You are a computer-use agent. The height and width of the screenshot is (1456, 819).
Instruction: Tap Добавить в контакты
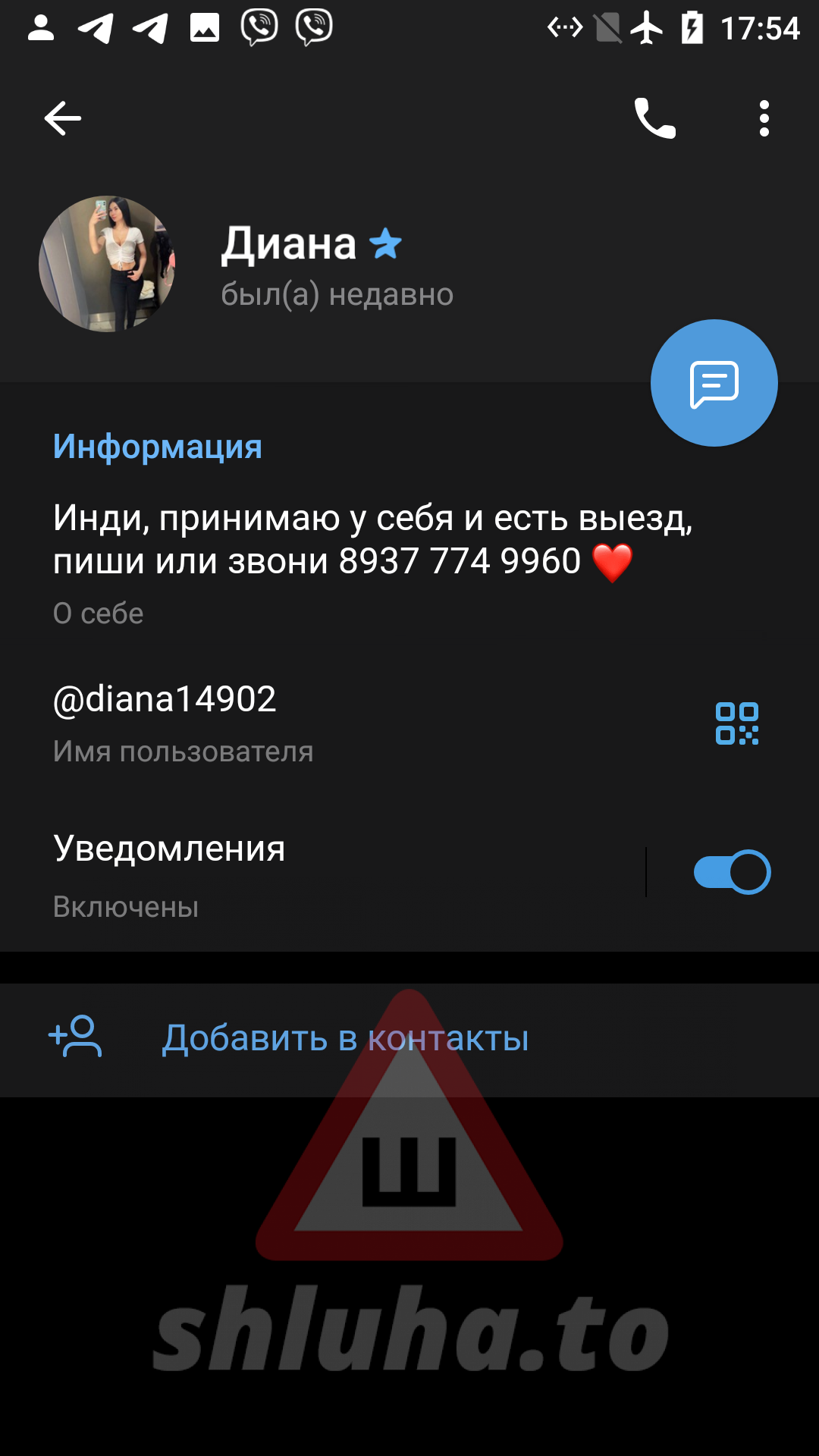(x=345, y=1039)
